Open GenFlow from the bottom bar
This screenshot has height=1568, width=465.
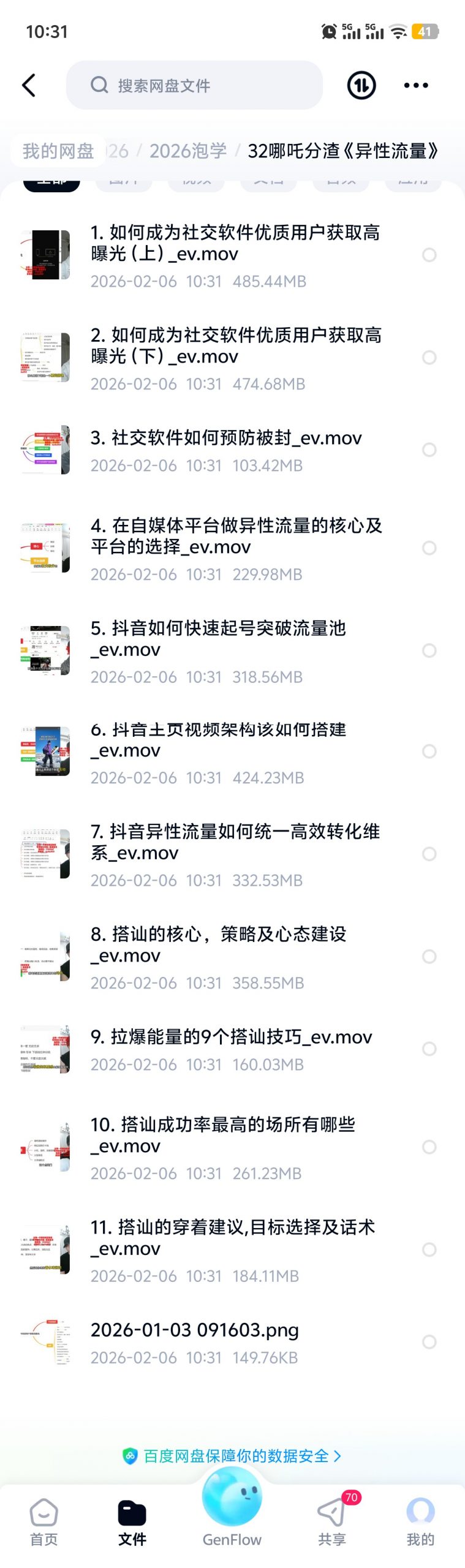[x=232, y=1513]
